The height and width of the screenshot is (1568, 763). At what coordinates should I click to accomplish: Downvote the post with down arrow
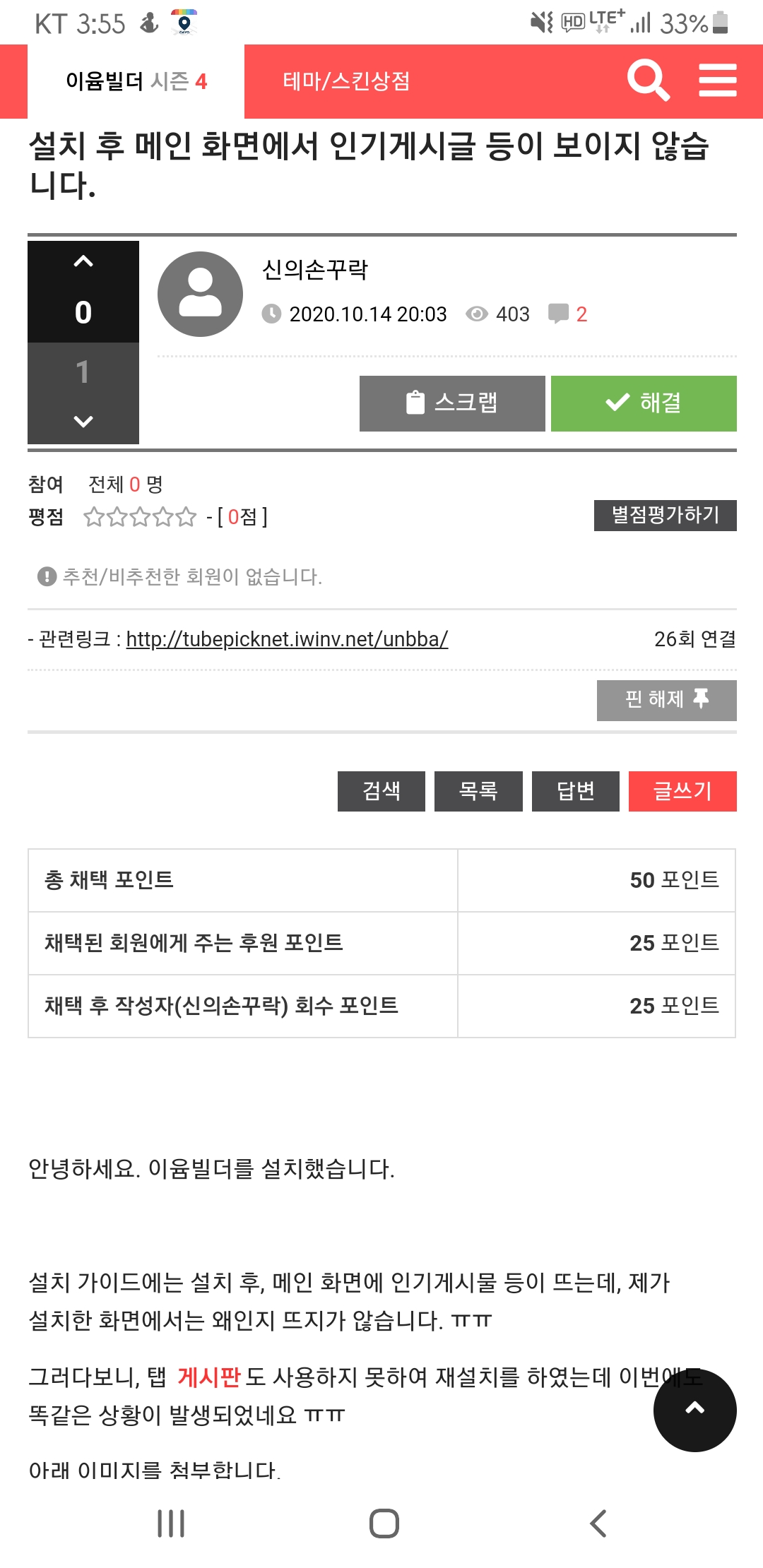point(83,421)
